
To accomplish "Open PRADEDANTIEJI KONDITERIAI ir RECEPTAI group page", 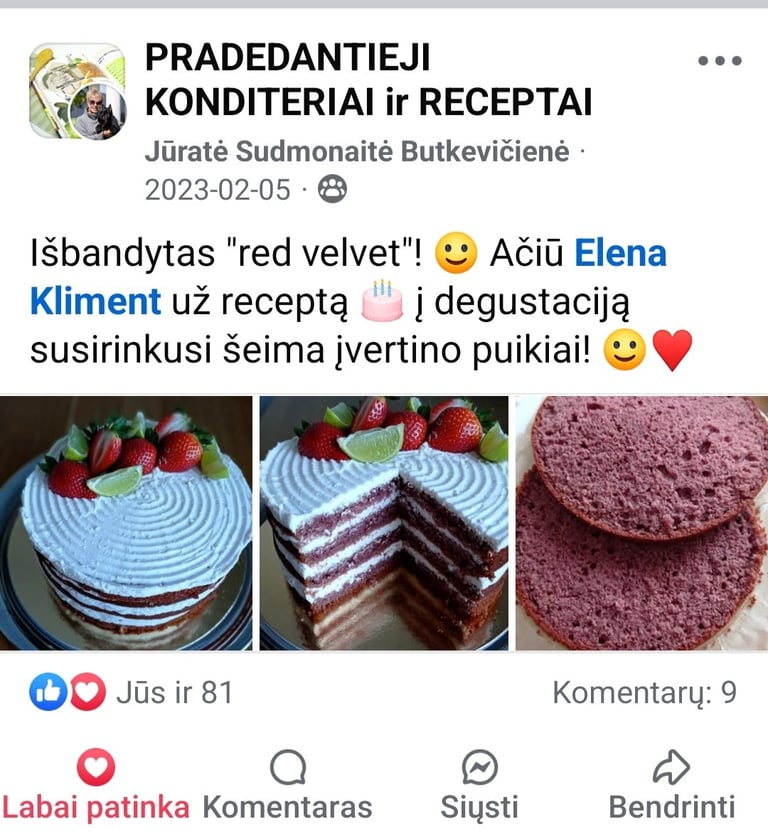I will [x=368, y=80].
